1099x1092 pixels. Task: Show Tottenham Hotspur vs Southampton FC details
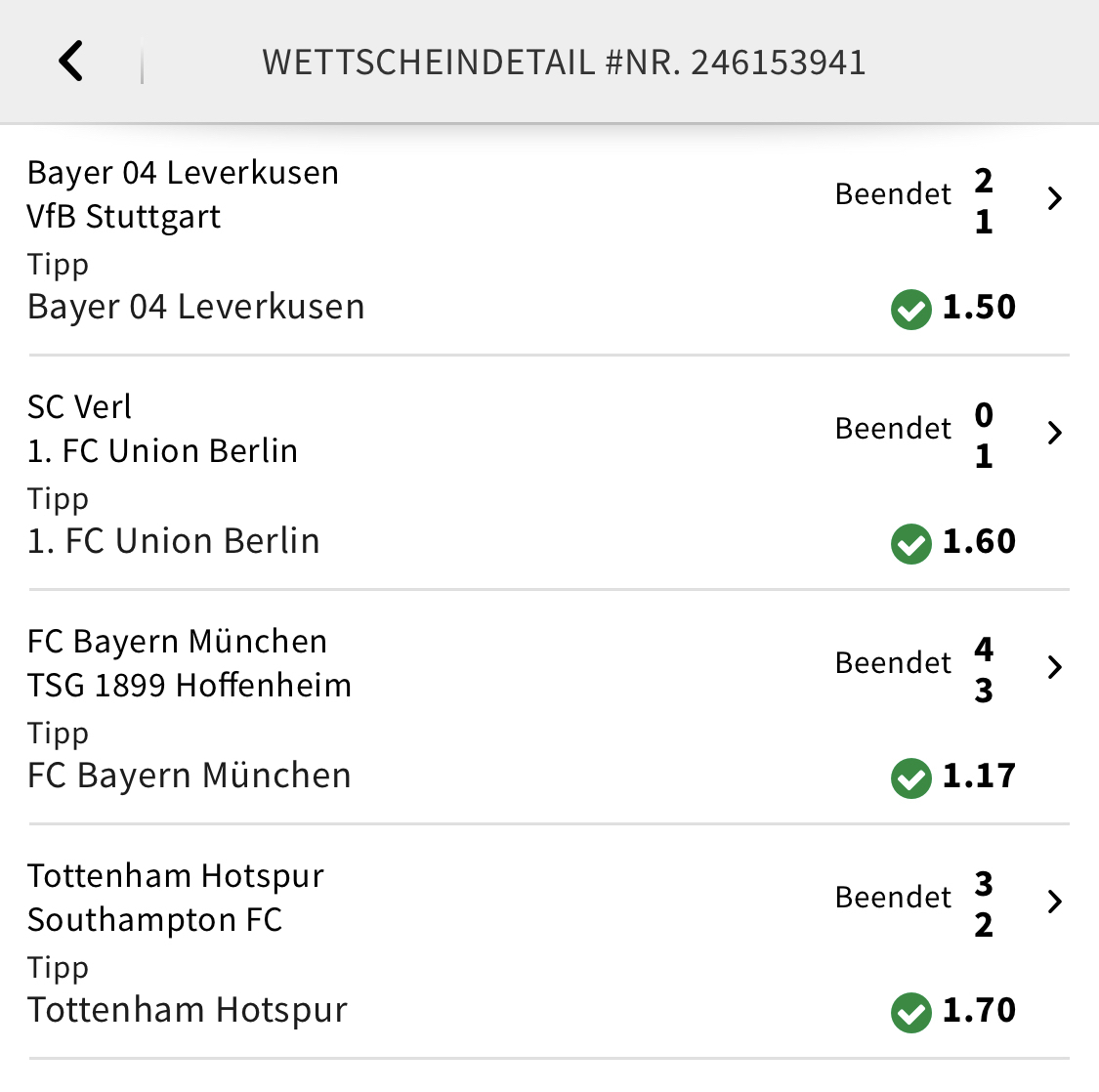[1053, 902]
